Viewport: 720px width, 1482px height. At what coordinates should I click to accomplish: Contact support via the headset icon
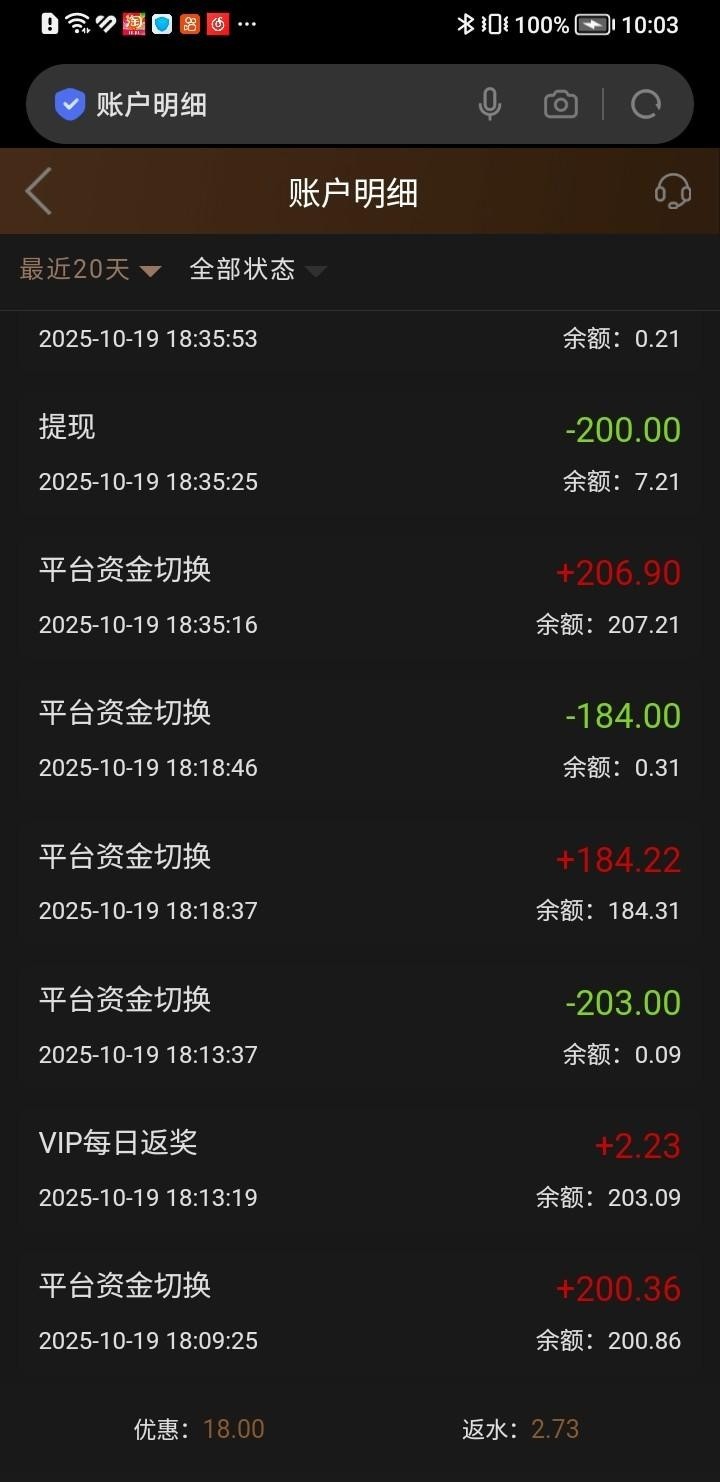[x=672, y=190]
